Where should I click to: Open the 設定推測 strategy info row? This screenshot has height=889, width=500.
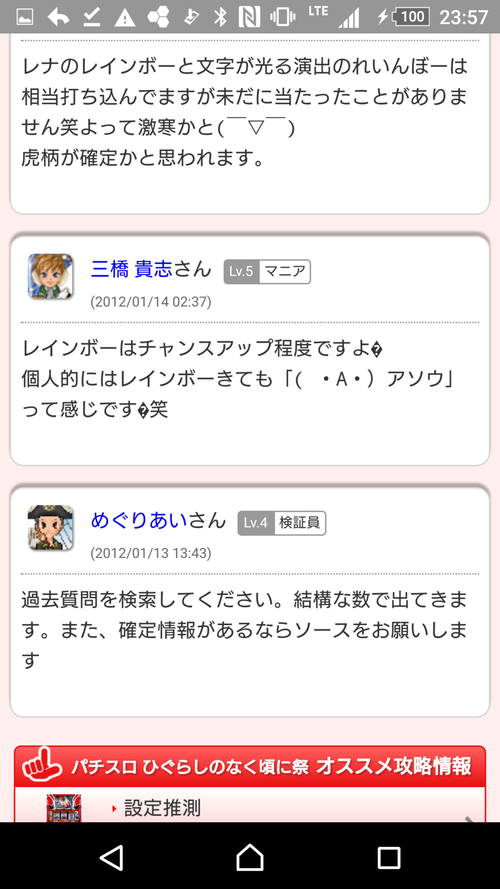click(x=250, y=807)
